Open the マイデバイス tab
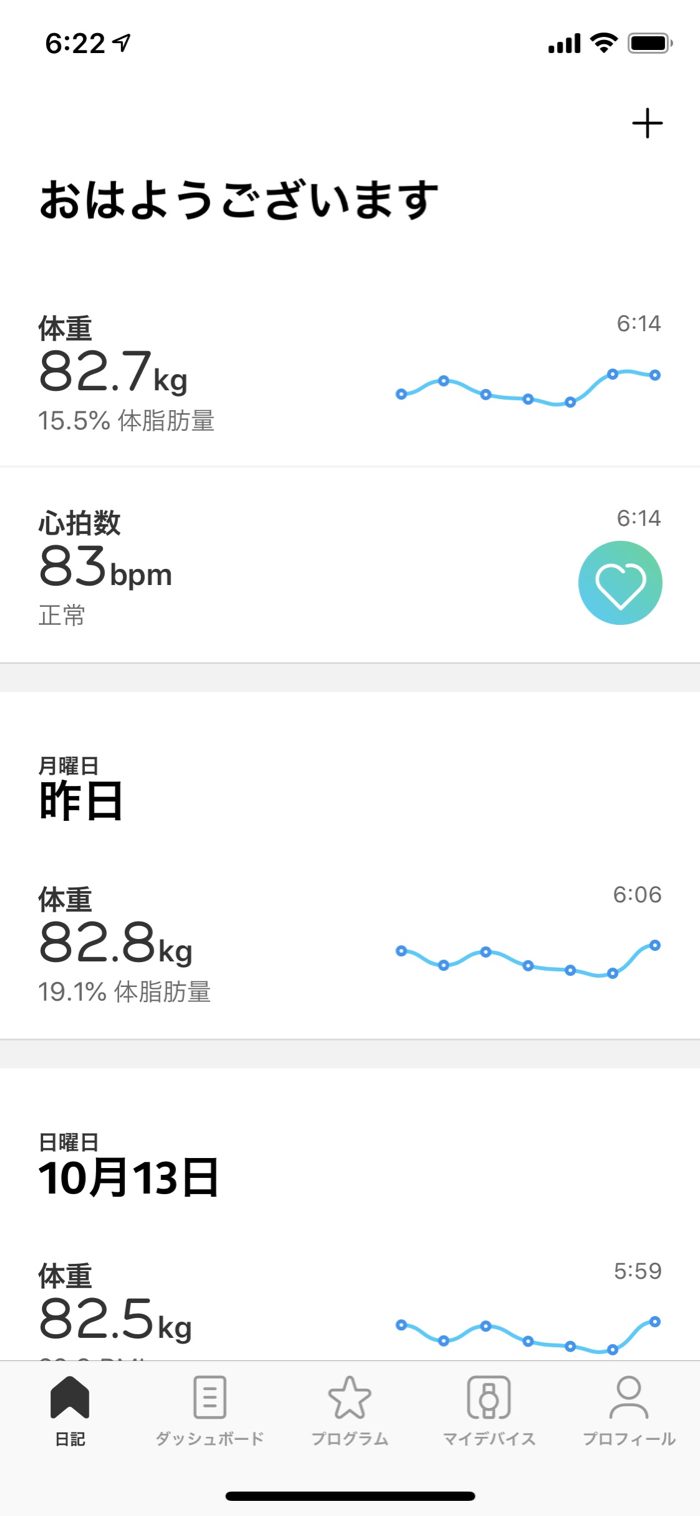The image size is (700, 1516). click(489, 1411)
